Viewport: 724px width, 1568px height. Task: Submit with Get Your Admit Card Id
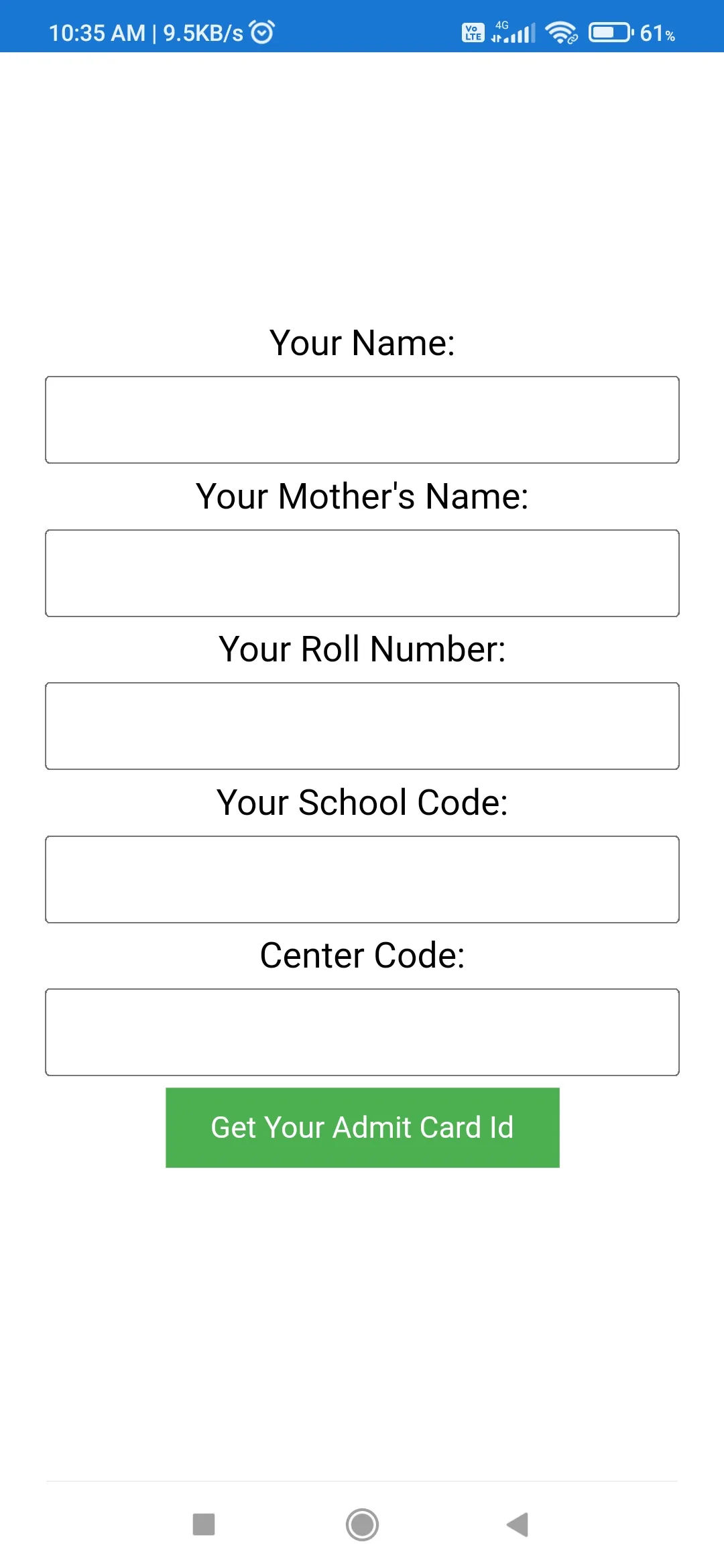pos(362,1127)
